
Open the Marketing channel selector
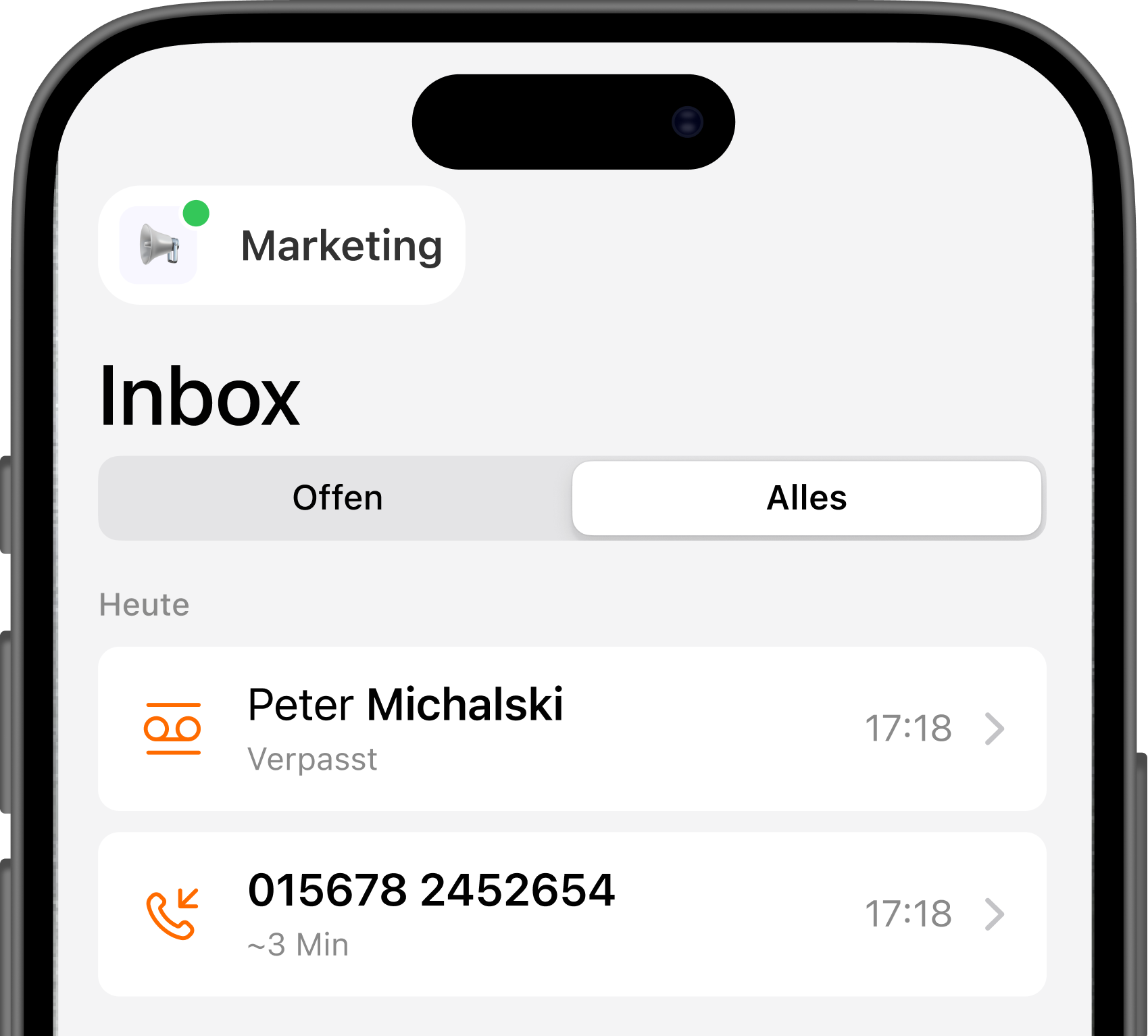(x=282, y=245)
